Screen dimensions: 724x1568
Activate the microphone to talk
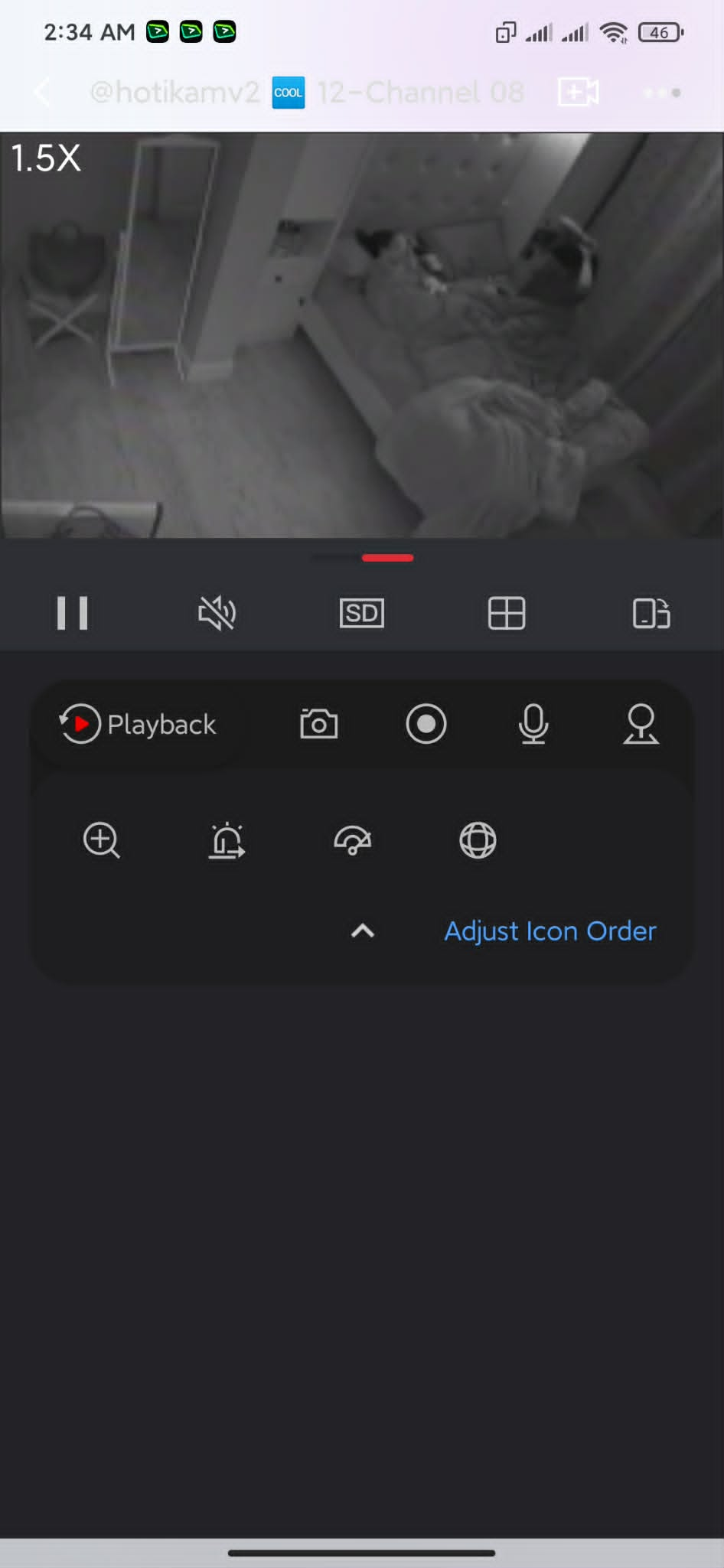click(533, 724)
